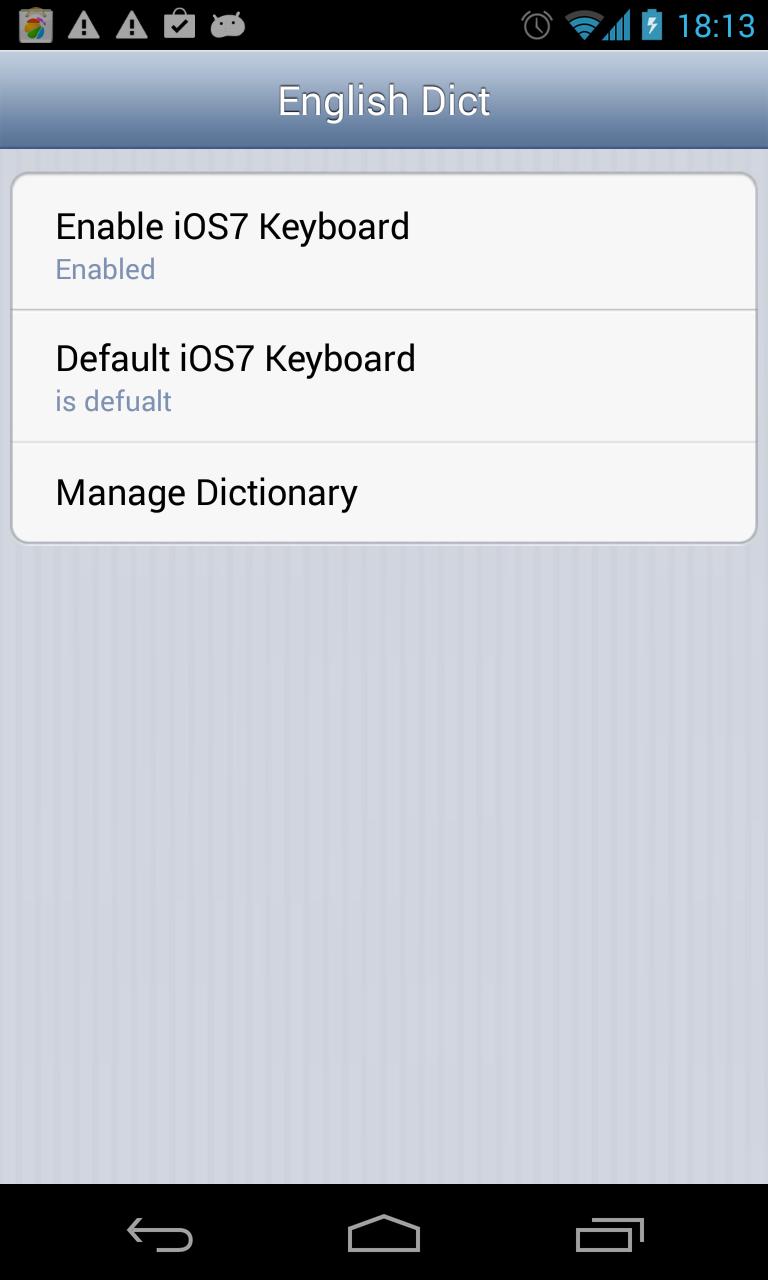Toggle the Enable iOS7 Keyboard setting
The width and height of the screenshot is (768, 1280).
click(384, 240)
